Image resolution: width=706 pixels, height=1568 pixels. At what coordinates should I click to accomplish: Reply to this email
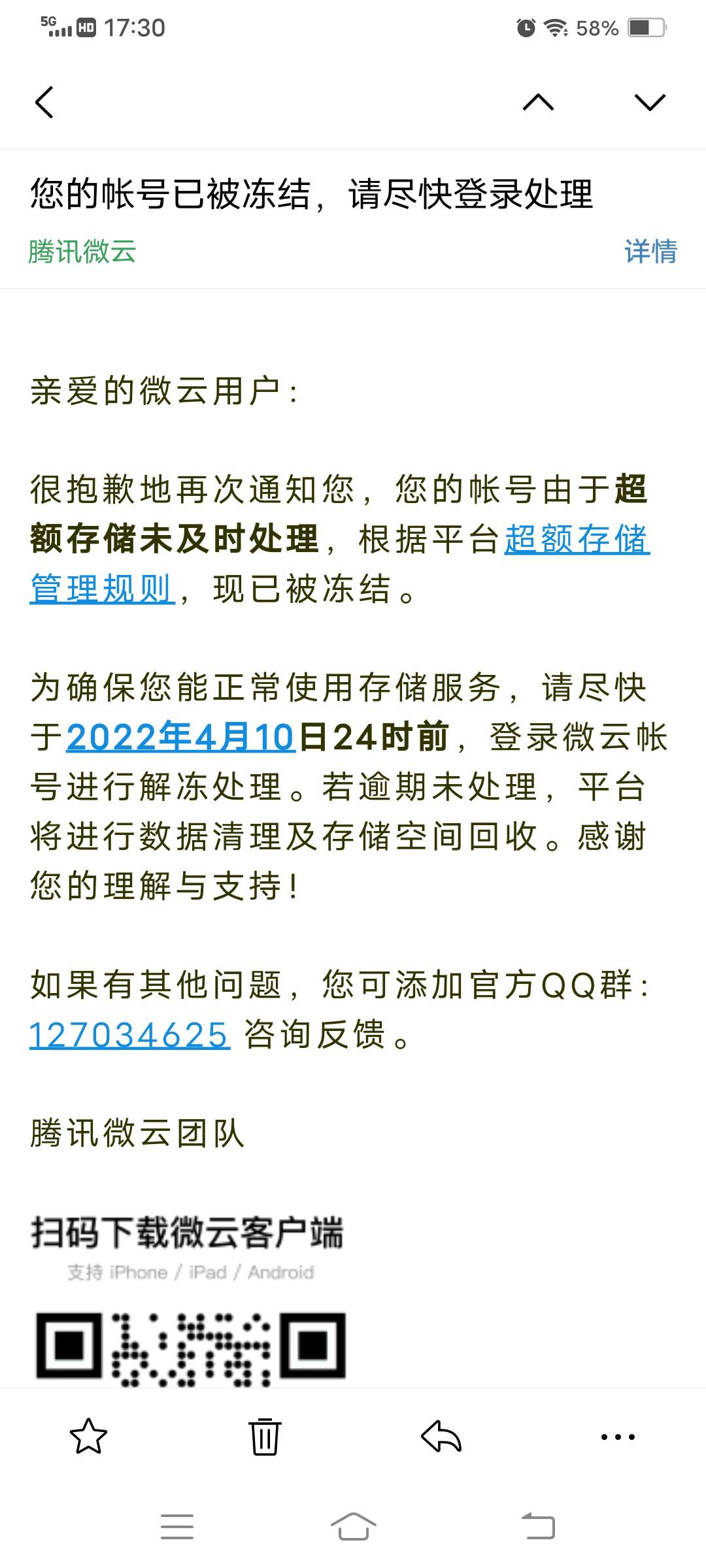coord(441,1437)
